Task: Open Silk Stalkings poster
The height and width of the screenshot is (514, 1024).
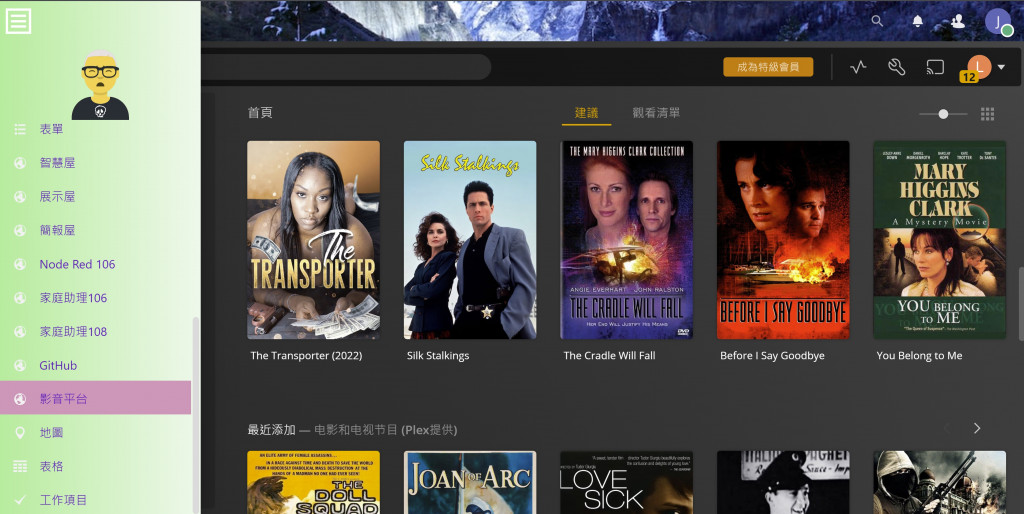Action: 469,239
